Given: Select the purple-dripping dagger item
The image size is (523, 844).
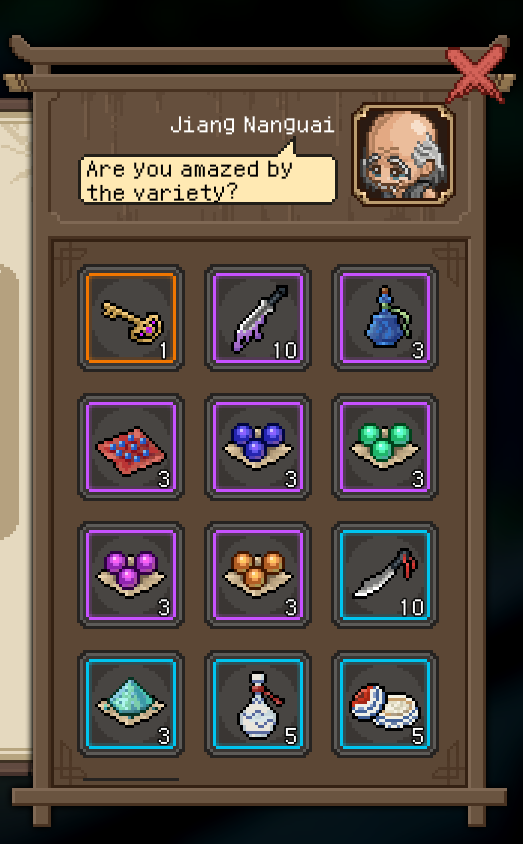Looking at the screenshot, I should [x=258, y=318].
